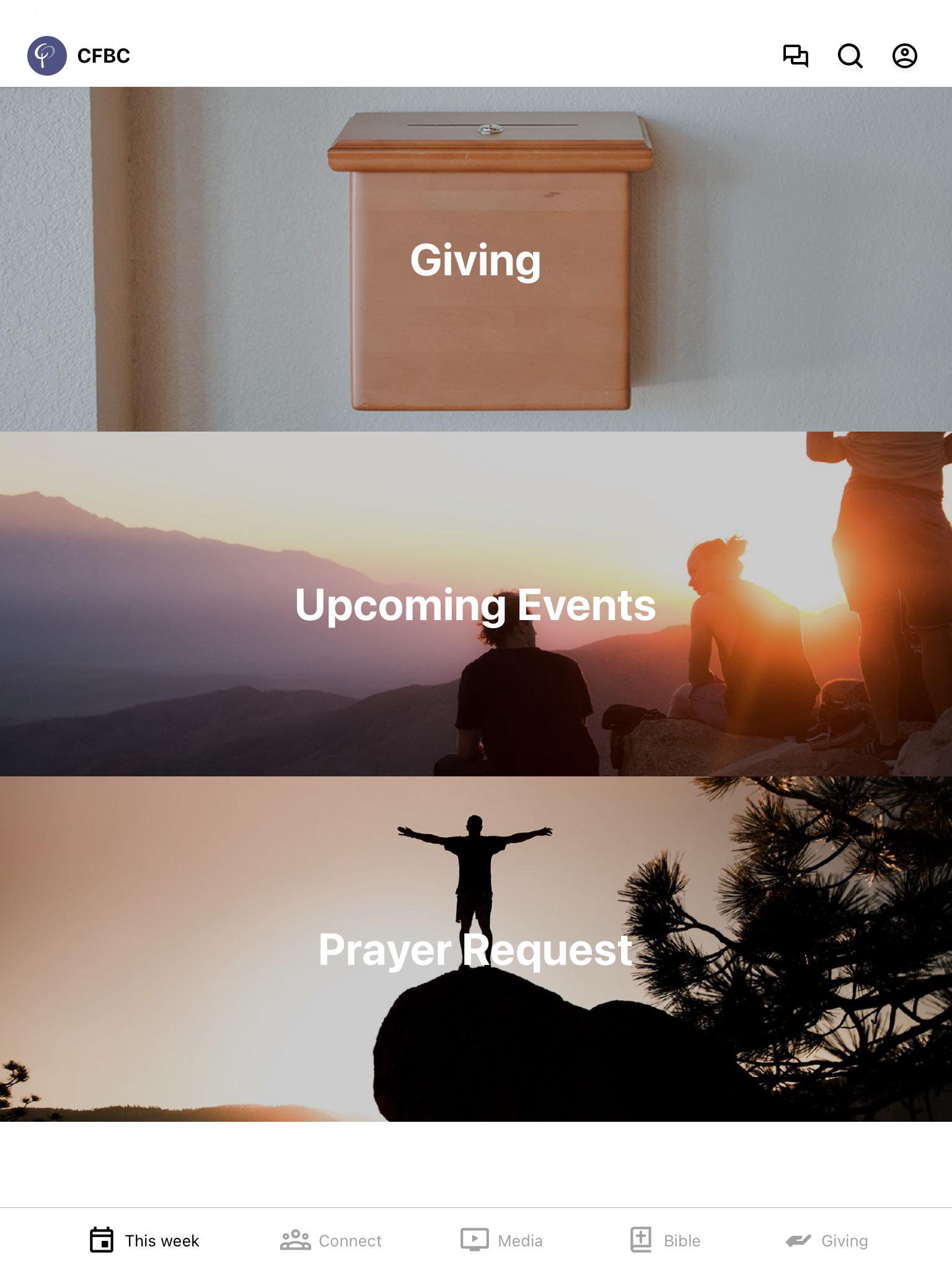Go to the Bible tab
The width and height of the screenshot is (952, 1270).
click(x=665, y=1240)
